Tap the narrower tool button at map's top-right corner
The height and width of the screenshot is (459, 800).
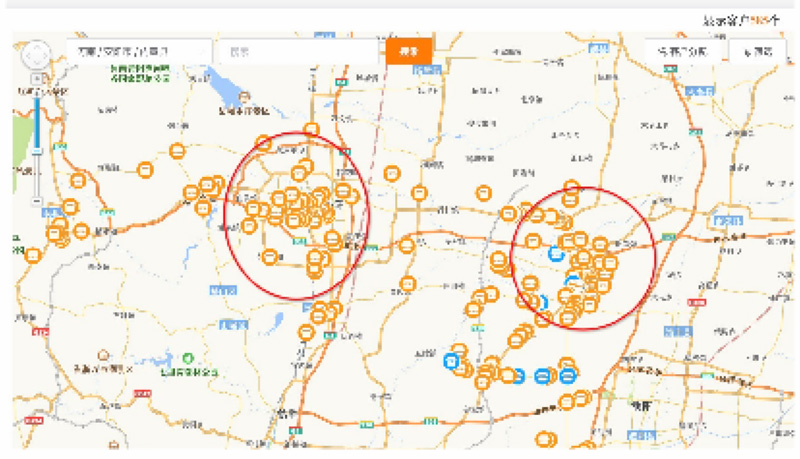pos(757,51)
